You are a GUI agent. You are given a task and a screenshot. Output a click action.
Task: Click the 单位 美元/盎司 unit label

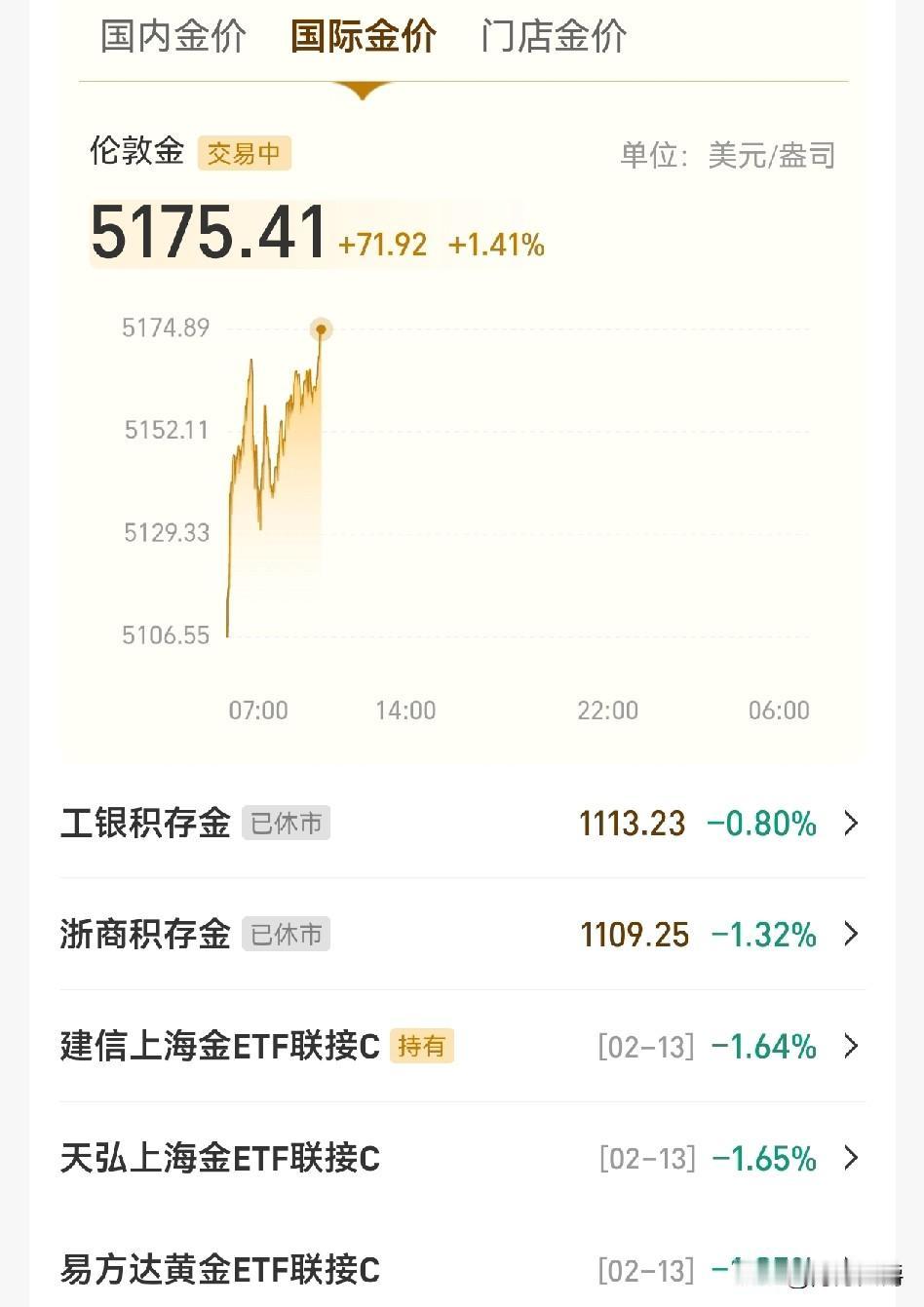pos(727,154)
